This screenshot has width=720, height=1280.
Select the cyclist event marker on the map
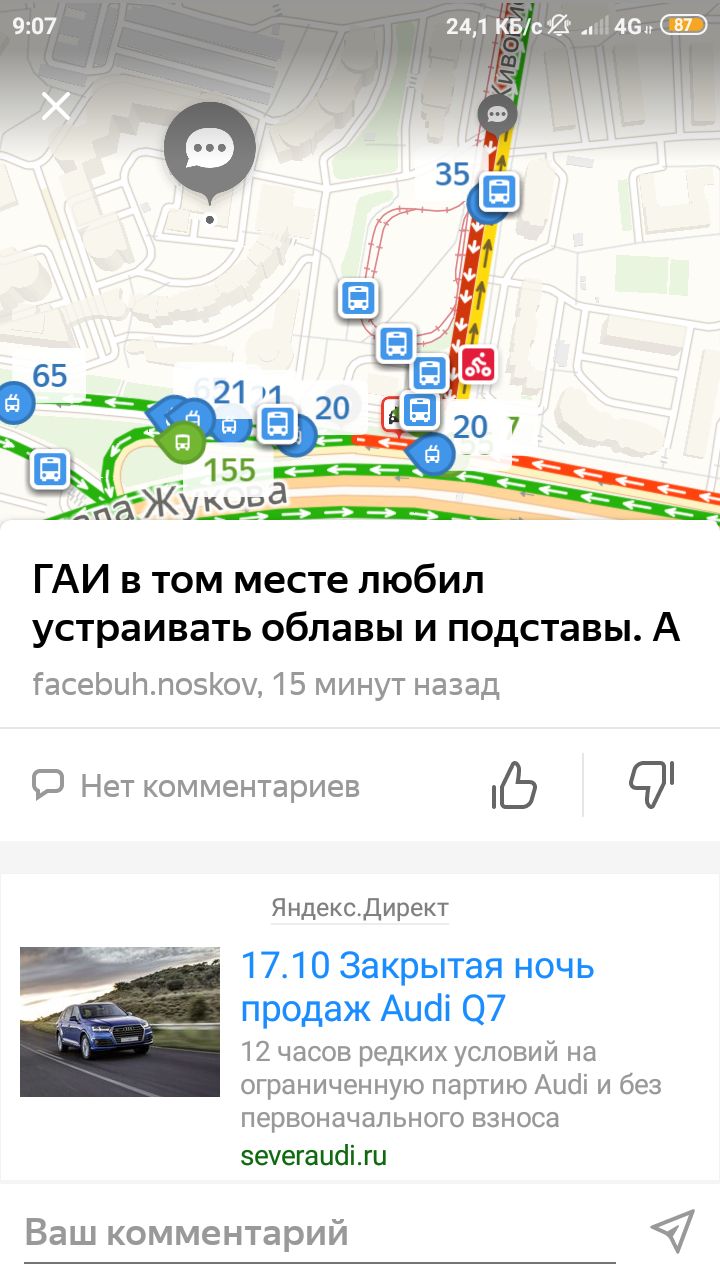point(478,364)
